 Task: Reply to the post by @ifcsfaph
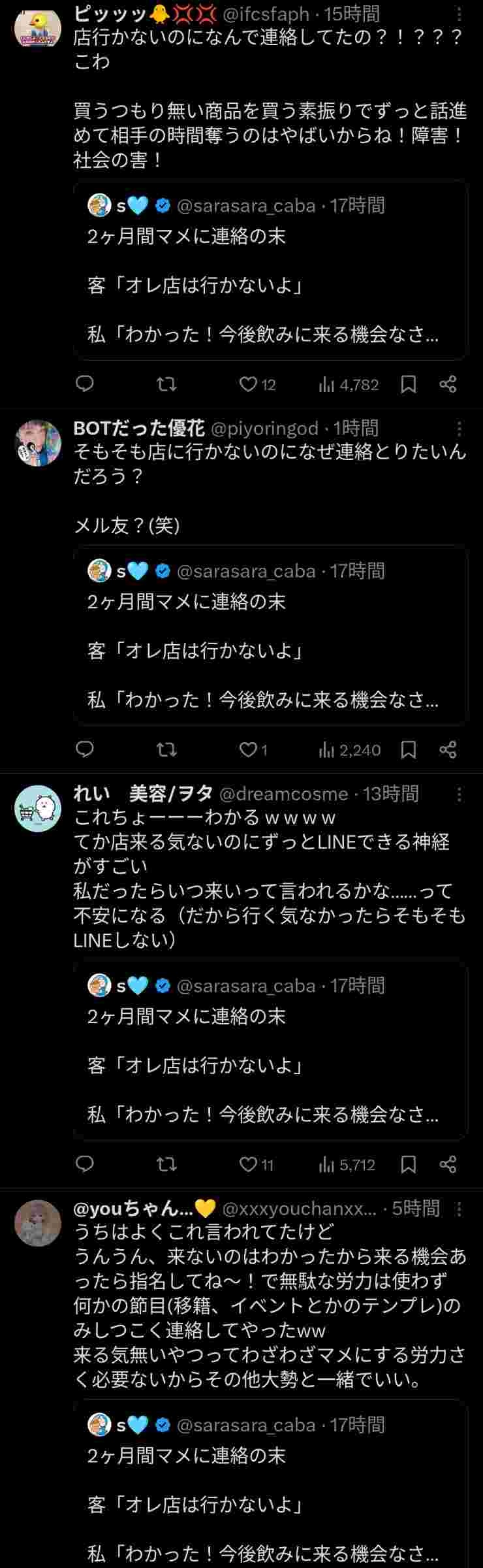point(85,384)
